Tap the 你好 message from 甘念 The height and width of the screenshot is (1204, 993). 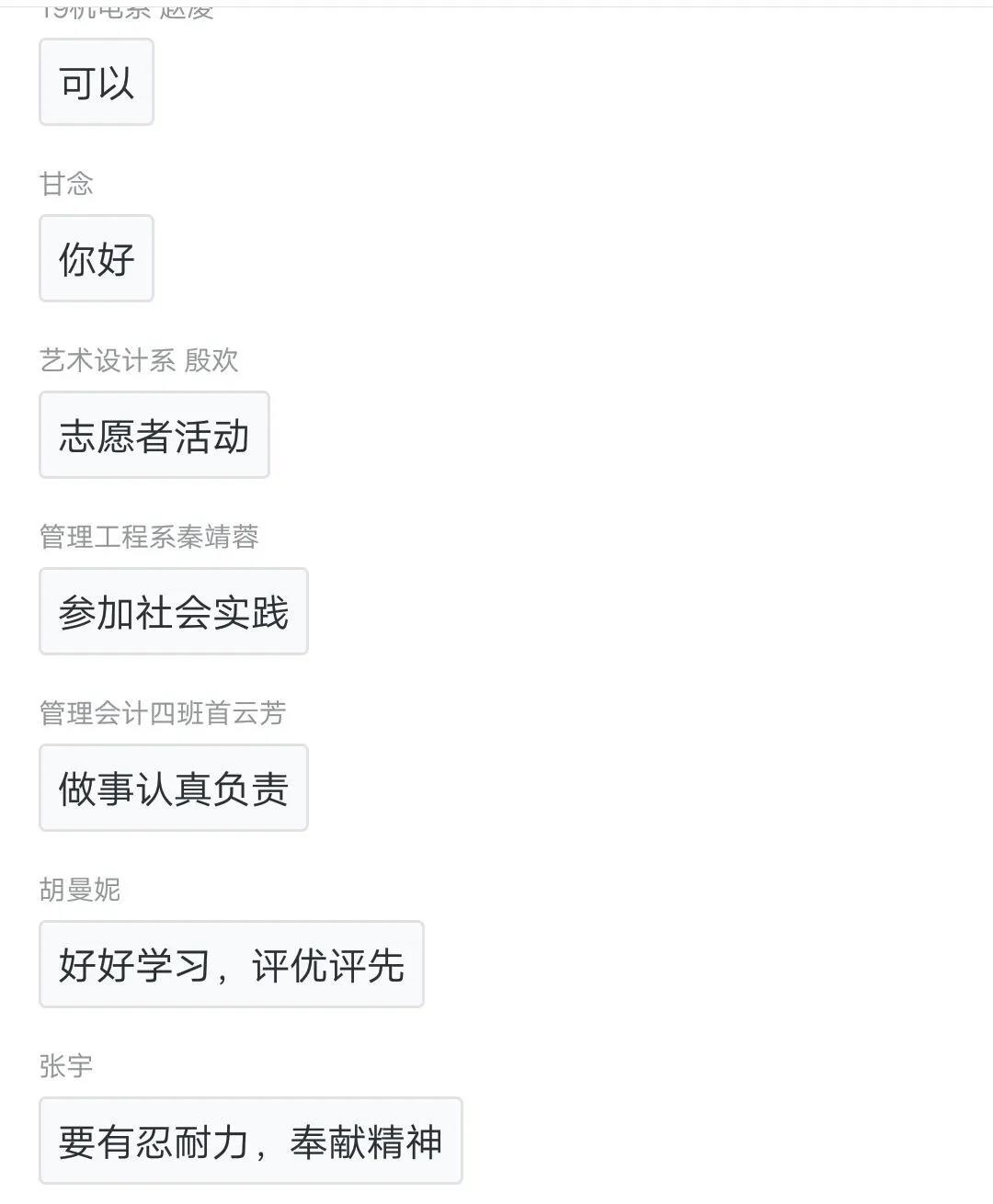[97, 258]
